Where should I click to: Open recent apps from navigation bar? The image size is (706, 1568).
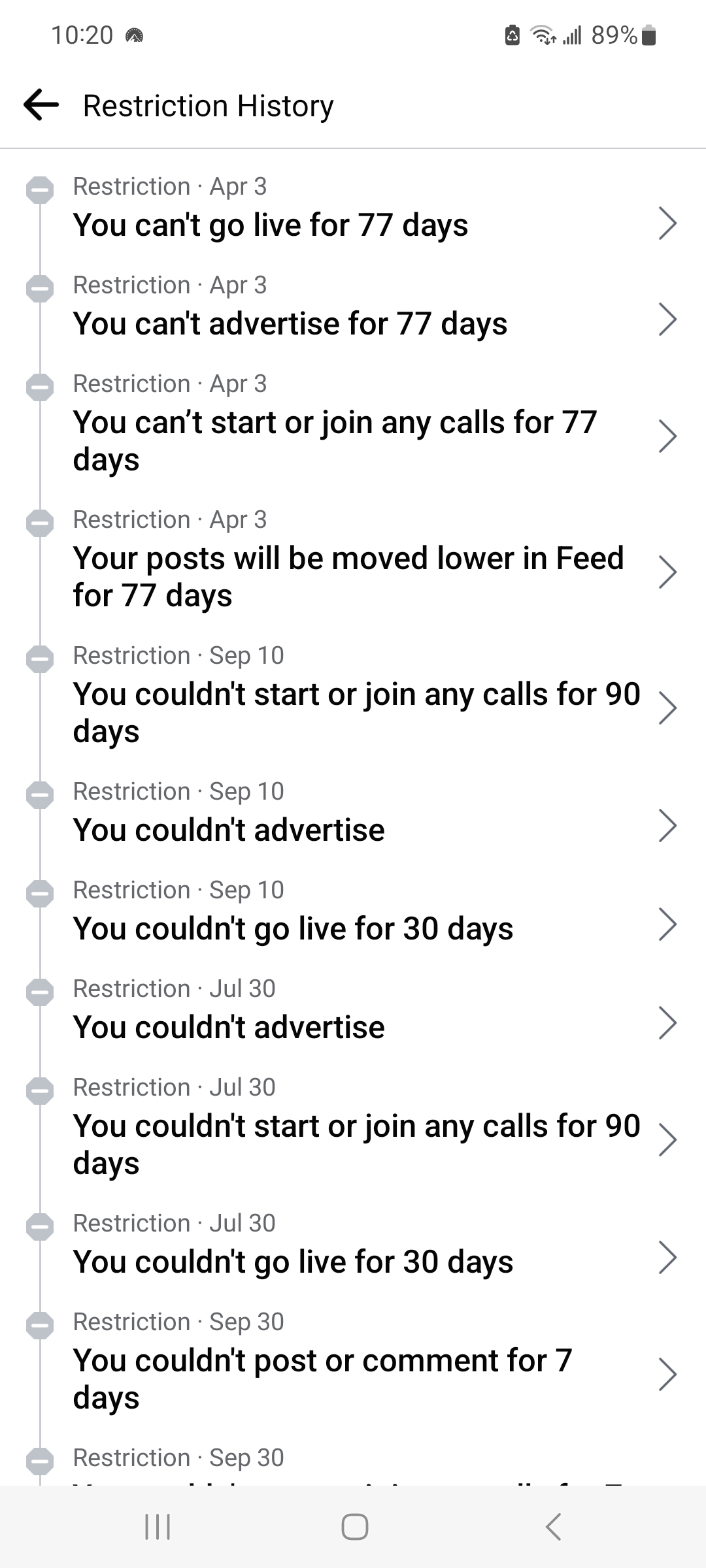pyautogui.click(x=158, y=1527)
